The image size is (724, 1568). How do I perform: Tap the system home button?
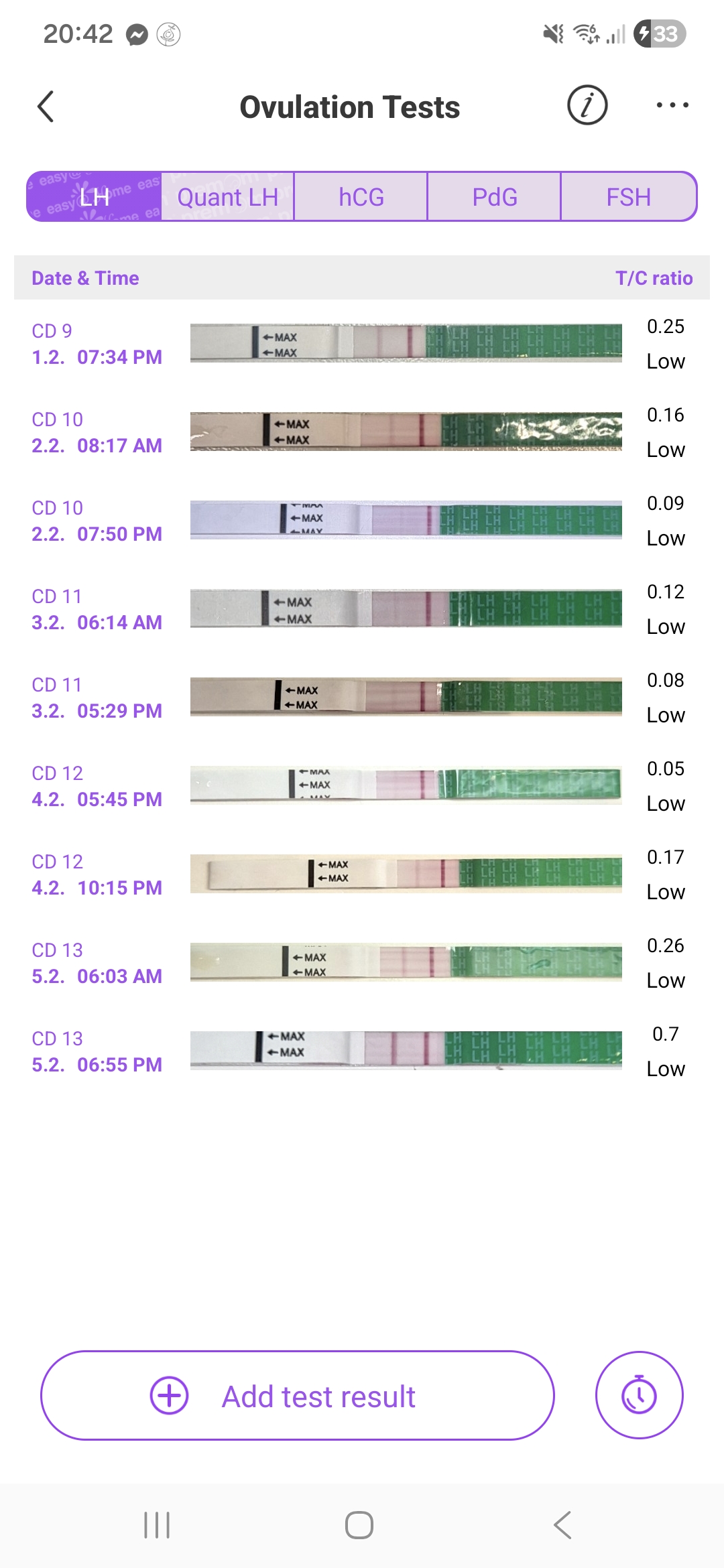pos(359,1525)
